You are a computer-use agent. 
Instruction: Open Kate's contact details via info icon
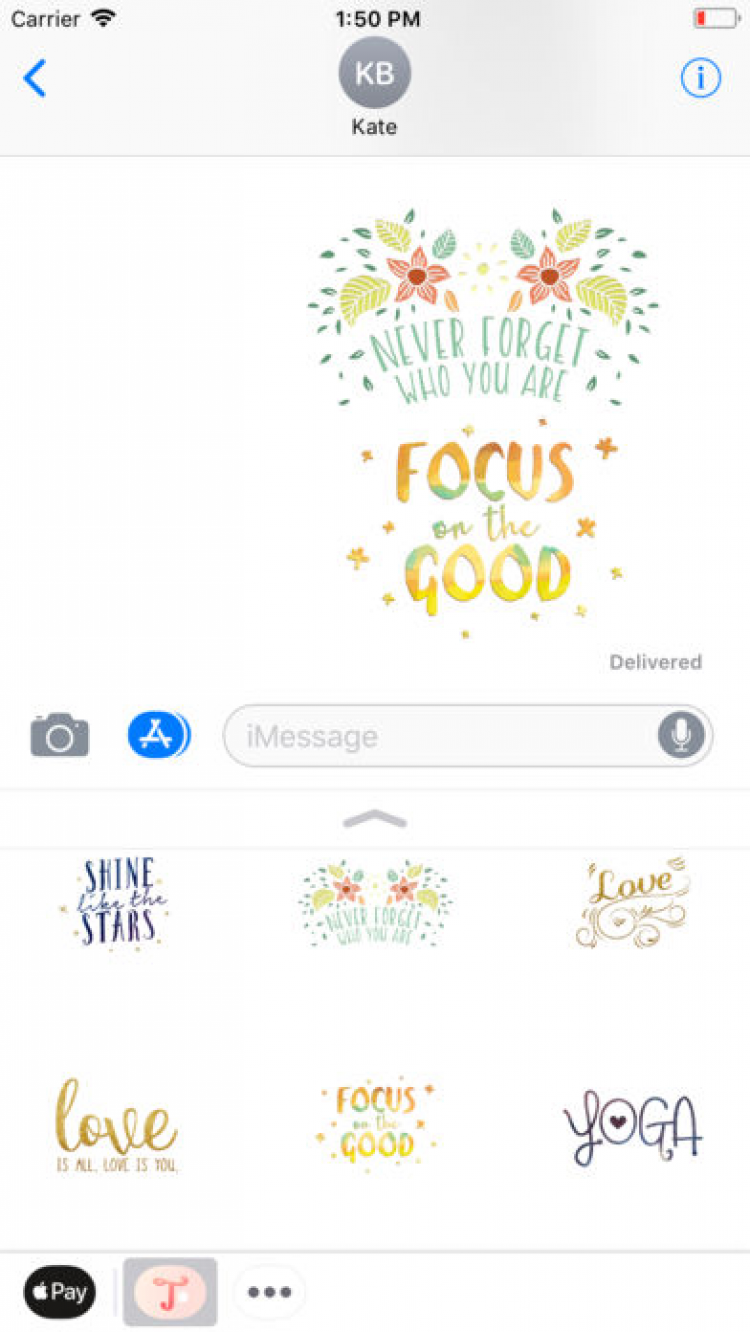(701, 78)
